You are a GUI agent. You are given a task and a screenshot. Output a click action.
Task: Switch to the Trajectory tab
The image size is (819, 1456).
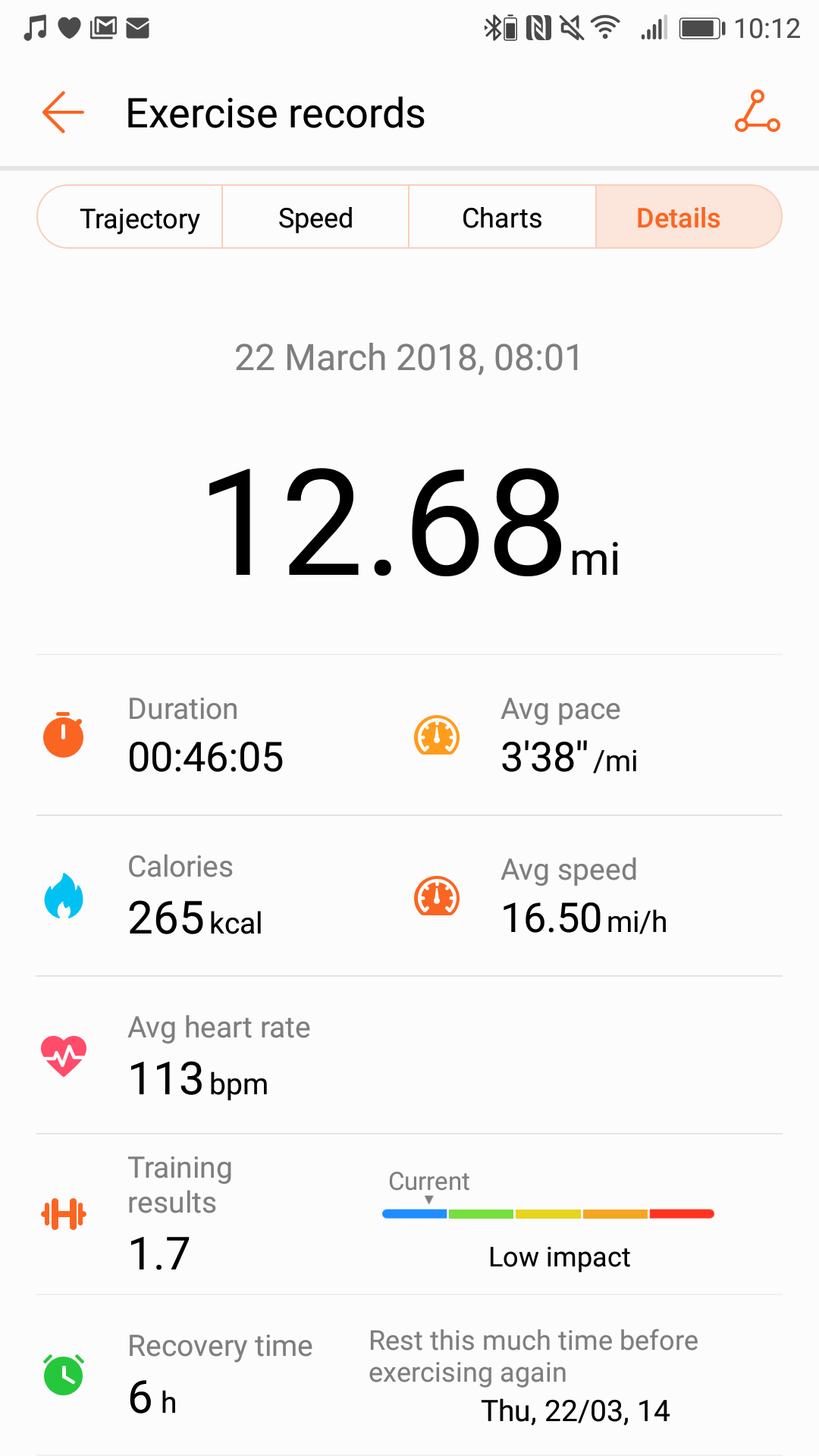click(x=130, y=218)
